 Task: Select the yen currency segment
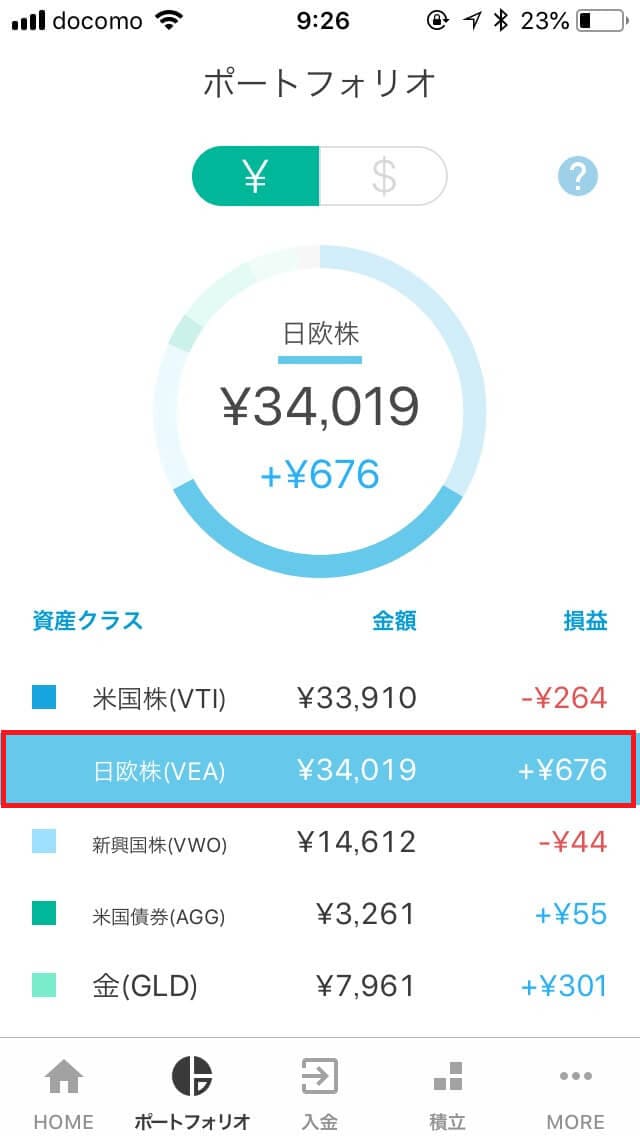tap(255, 176)
